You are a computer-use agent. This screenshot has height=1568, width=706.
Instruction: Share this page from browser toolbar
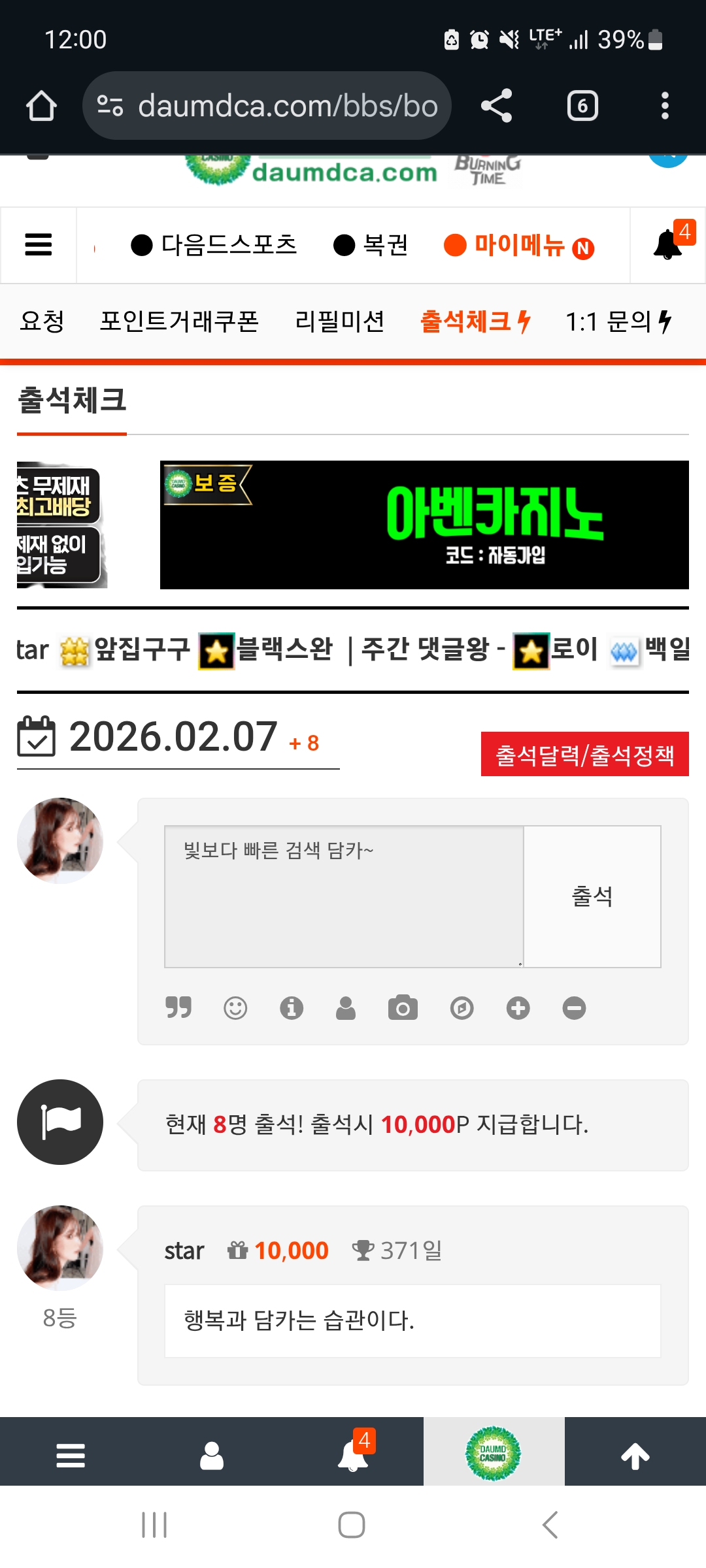[496, 106]
